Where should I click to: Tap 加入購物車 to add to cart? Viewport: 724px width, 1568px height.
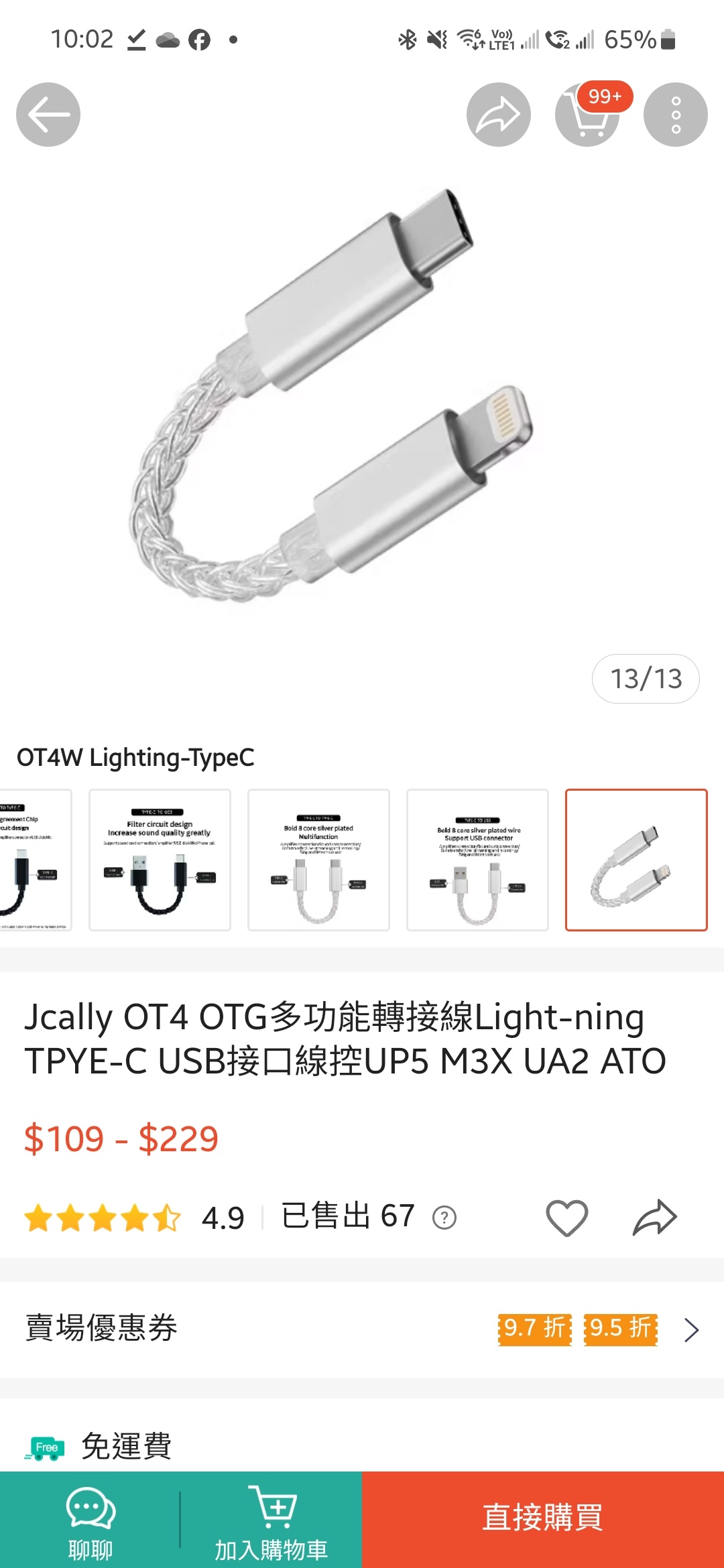(x=271, y=1520)
